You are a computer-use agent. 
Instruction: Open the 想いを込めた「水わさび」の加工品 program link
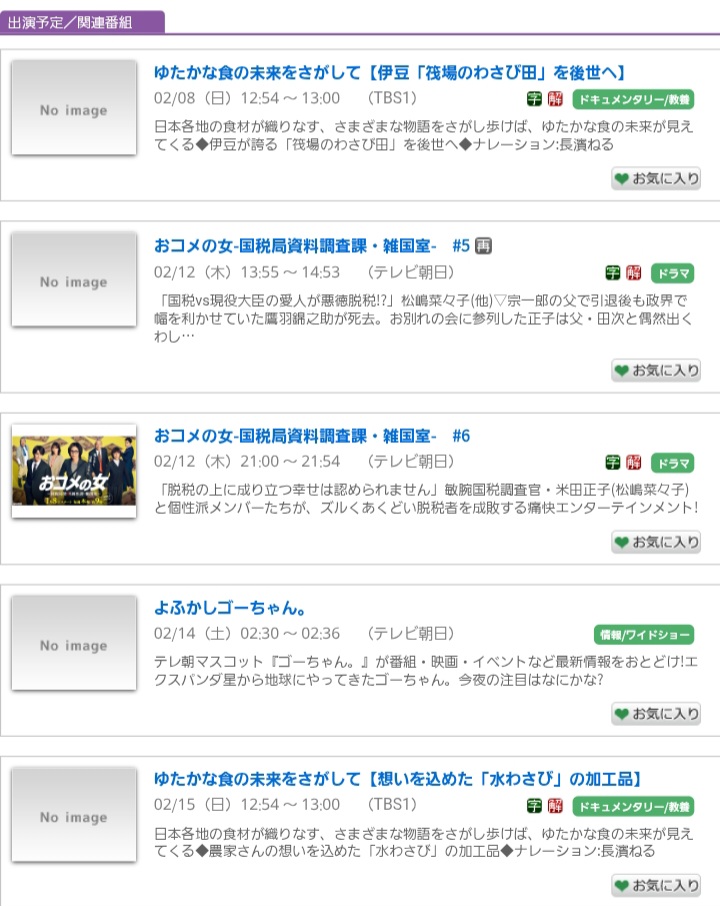398,778
